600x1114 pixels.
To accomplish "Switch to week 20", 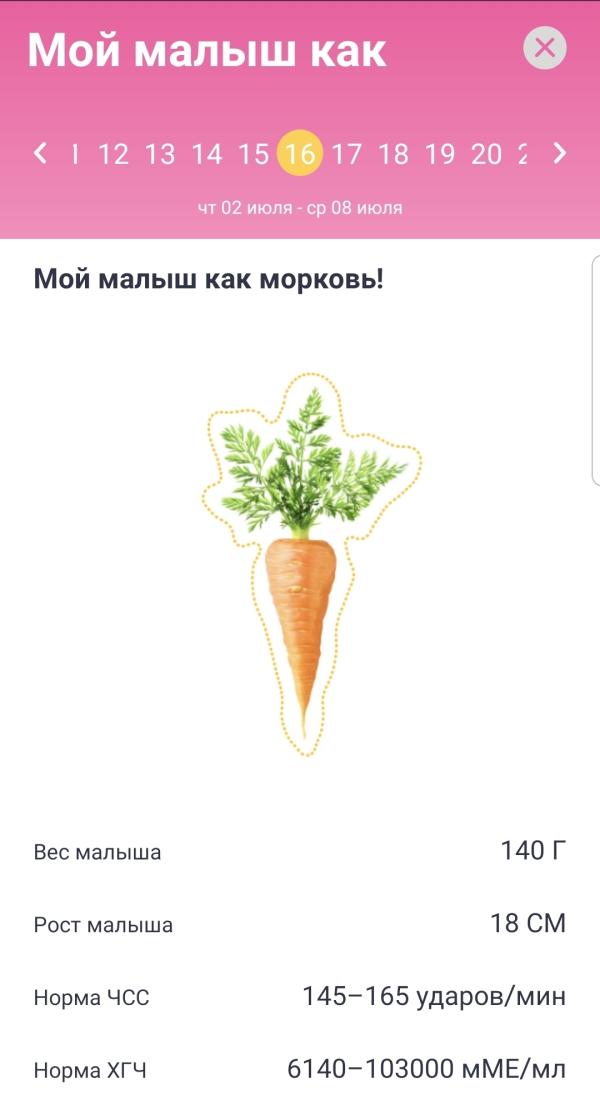I will click(x=487, y=154).
